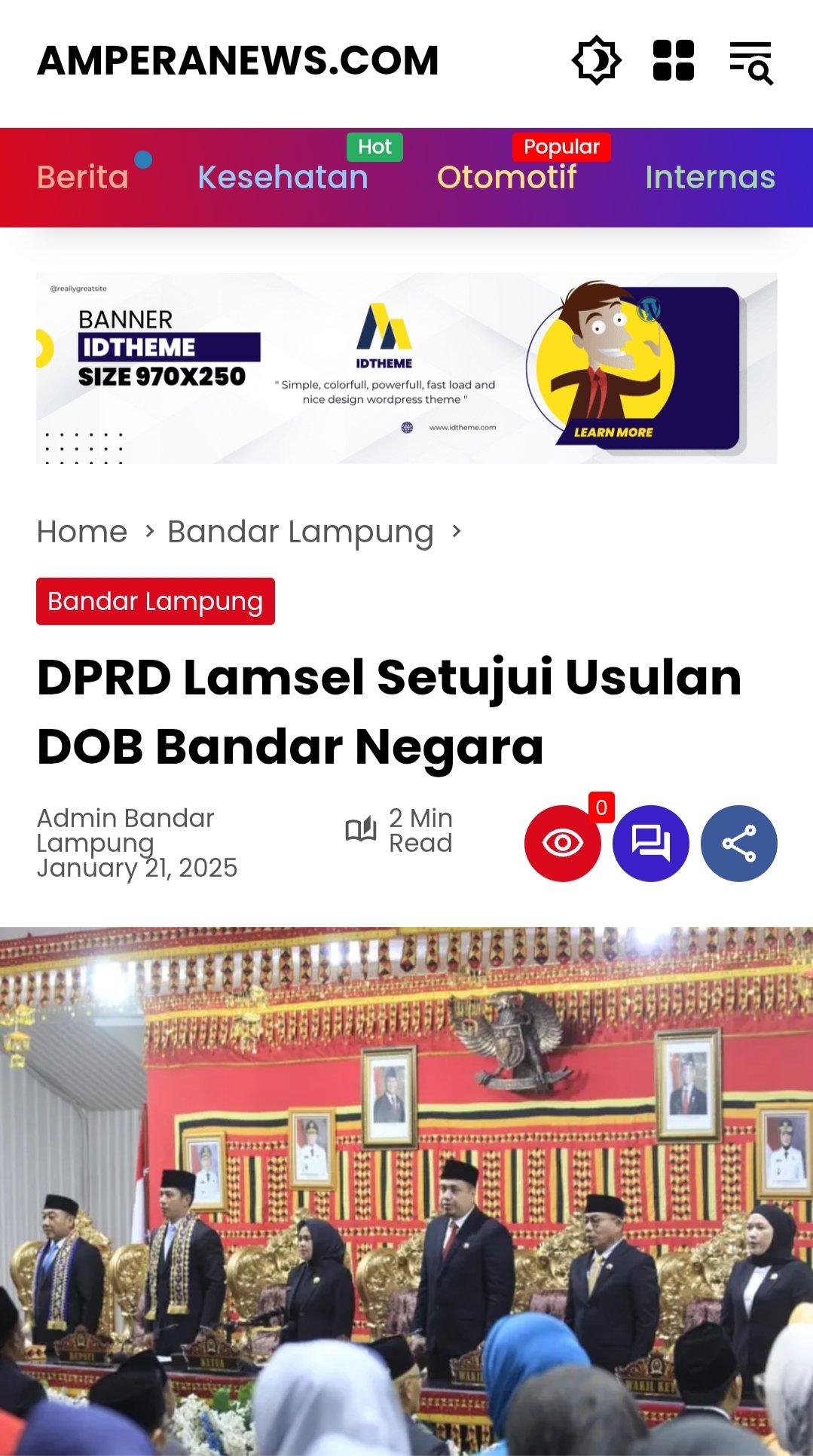Open the article's featured image
The height and width of the screenshot is (1456, 813).
click(406, 1190)
